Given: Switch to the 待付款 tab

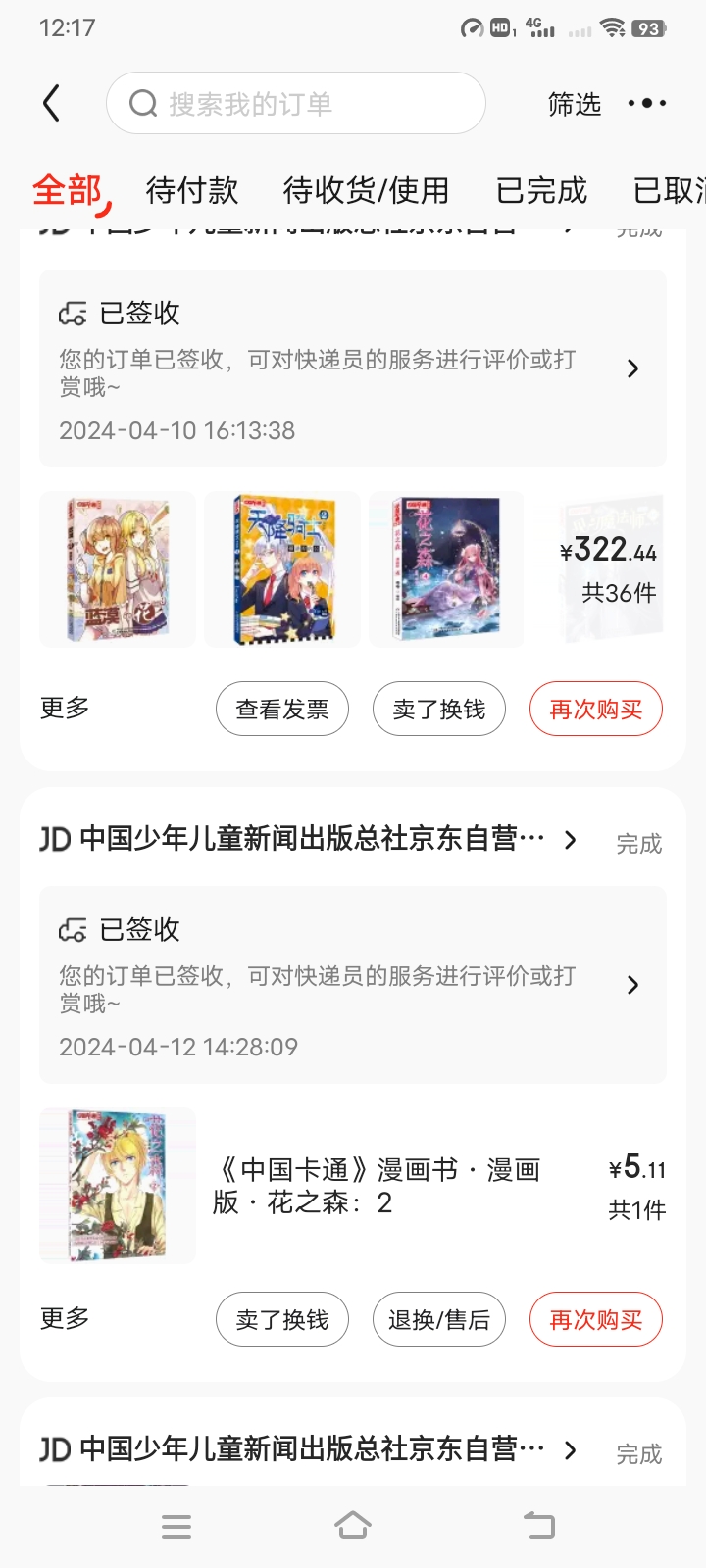Looking at the screenshot, I should (x=192, y=190).
